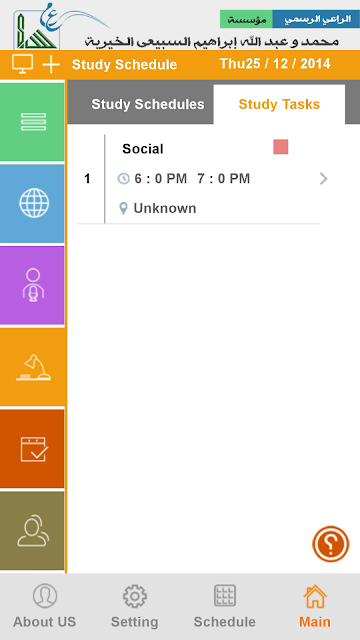Image resolution: width=360 pixels, height=640 pixels.
Task: Tap the monitor icon in the header
Action: 22,64
